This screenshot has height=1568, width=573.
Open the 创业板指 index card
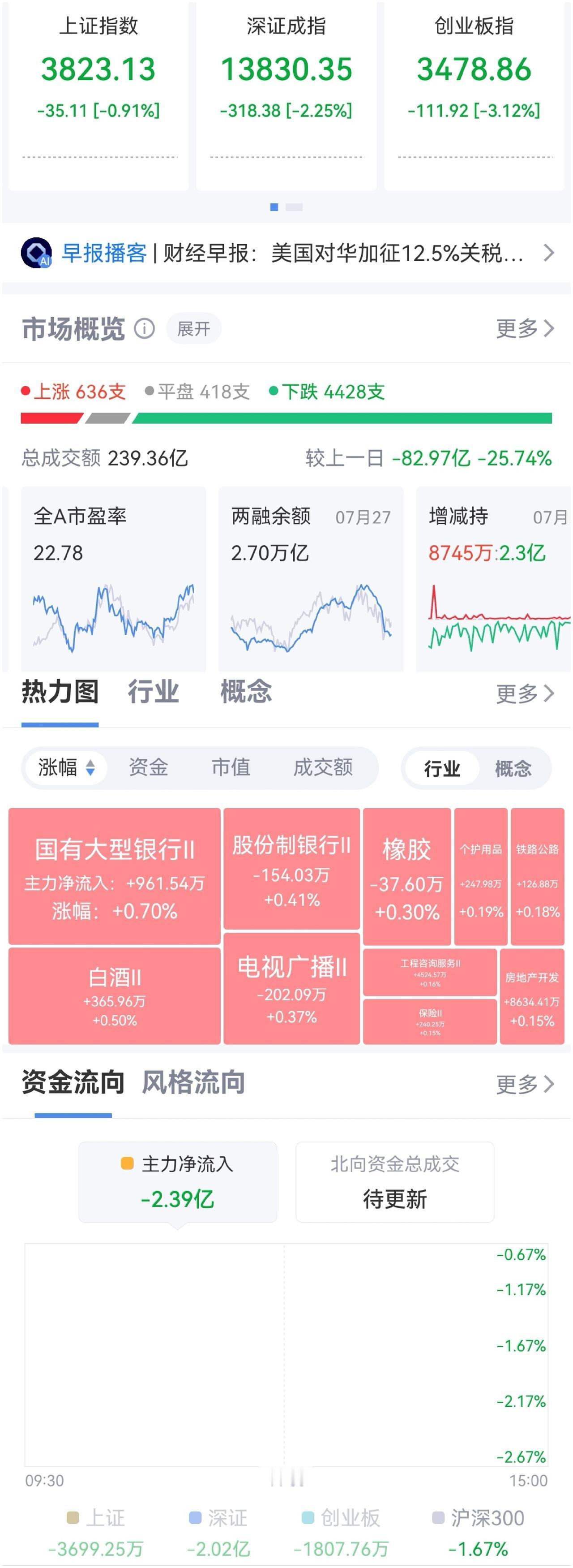point(475,96)
